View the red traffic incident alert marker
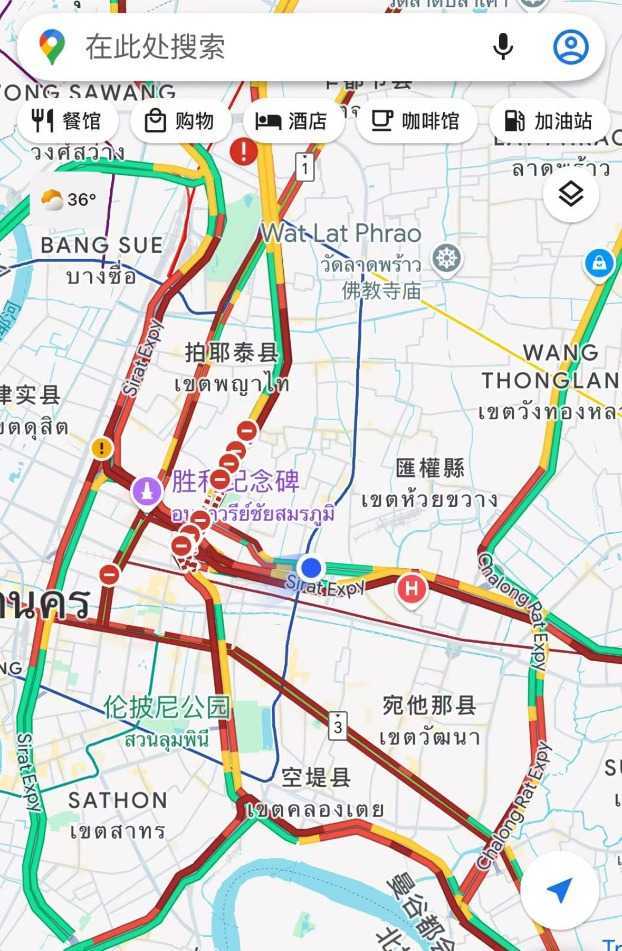The image size is (622, 951). tap(243, 152)
